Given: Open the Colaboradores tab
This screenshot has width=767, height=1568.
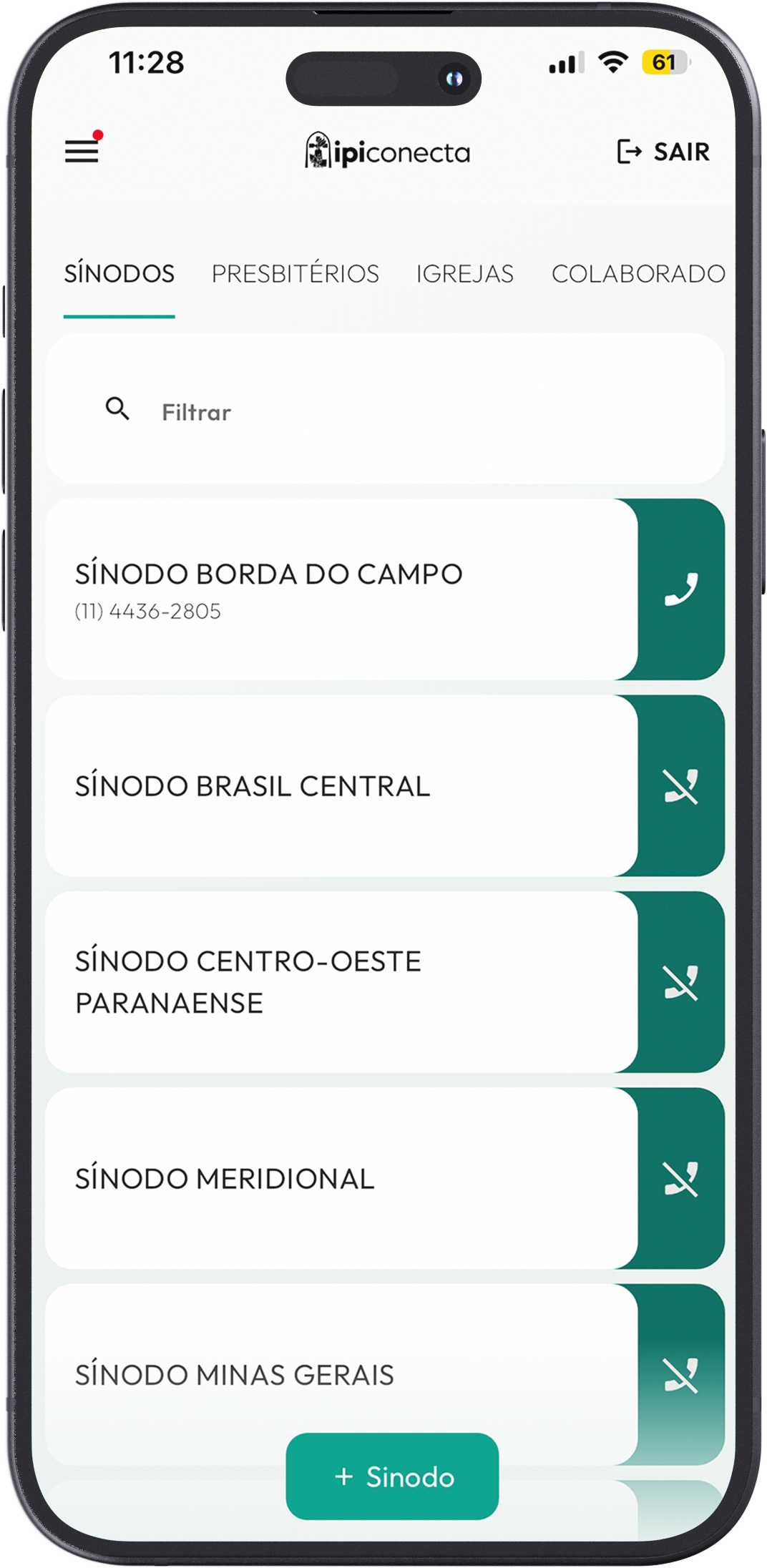Looking at the screenshot, I should click(637, 274).
